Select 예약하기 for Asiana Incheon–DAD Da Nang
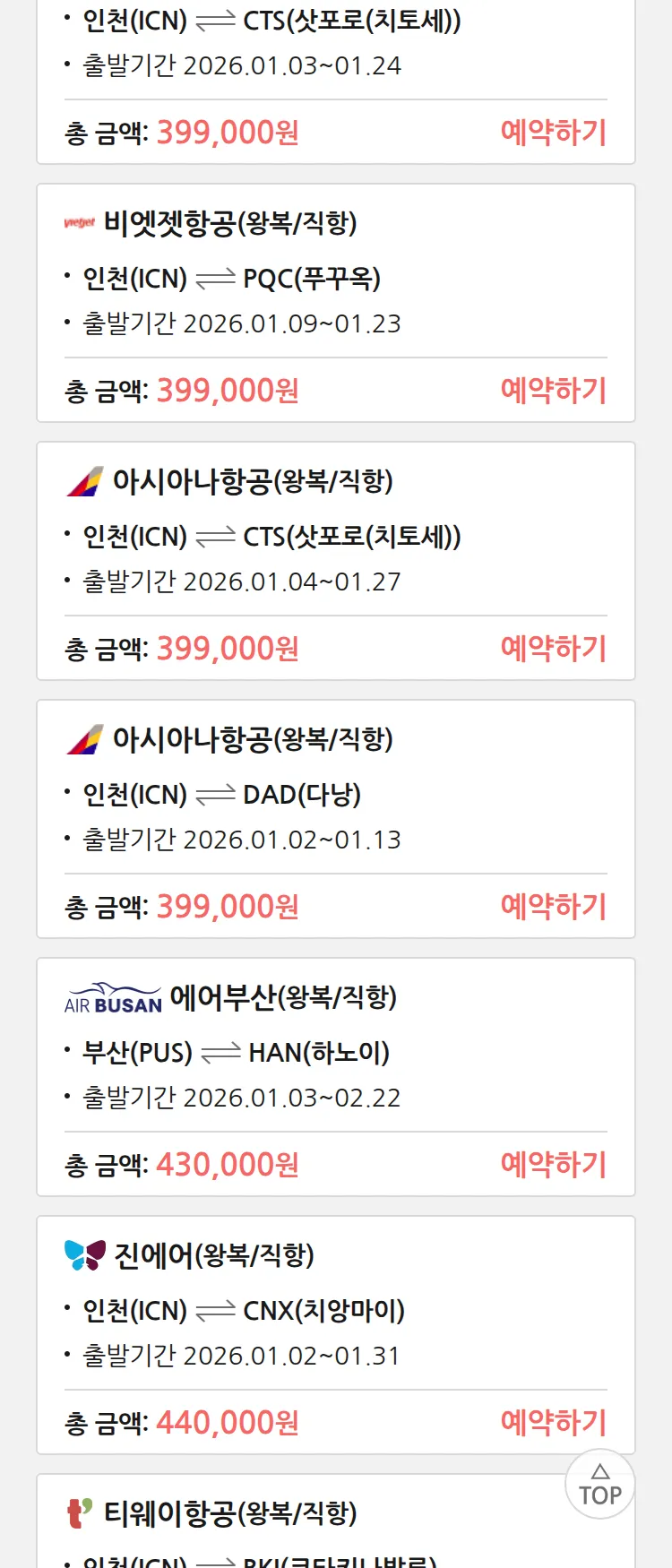Image resolution: width=672 pixels, height=1568 pixels. [553, 907]
